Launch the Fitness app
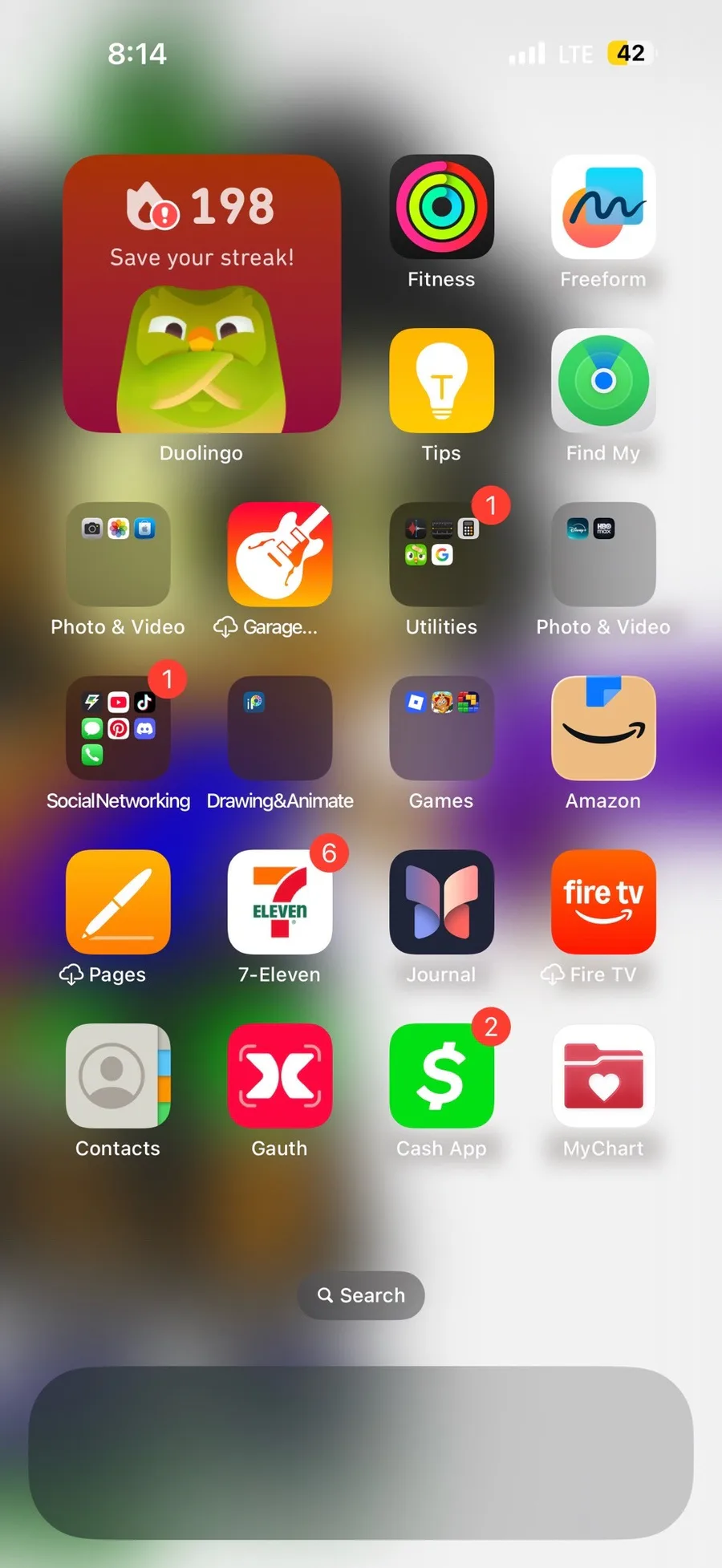The width and height of the screenshot is (722, 1568). click(x=441, y=207)
